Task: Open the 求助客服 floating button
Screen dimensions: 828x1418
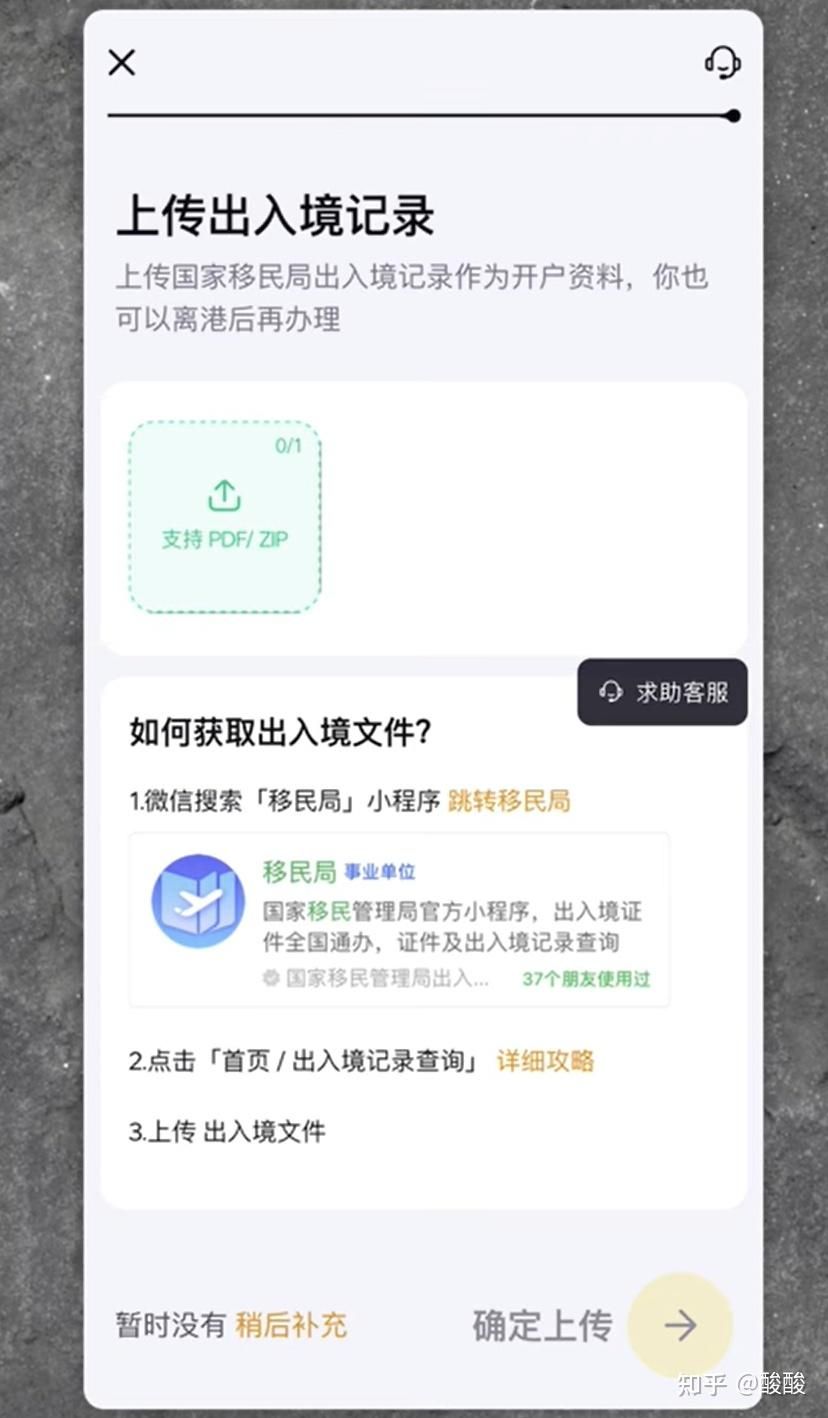Action: coord(663,692)
